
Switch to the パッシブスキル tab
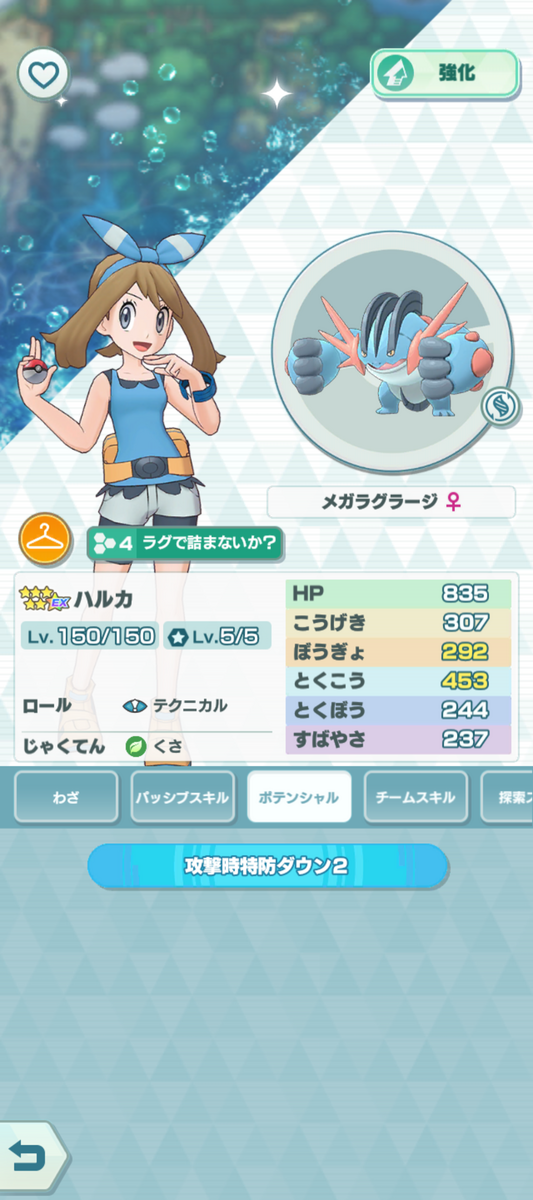tap(182, 797)
